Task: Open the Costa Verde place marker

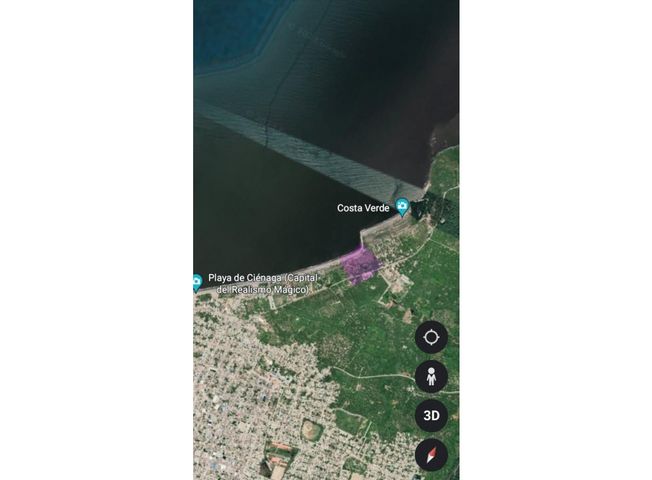Action: [x=402, y=207]
